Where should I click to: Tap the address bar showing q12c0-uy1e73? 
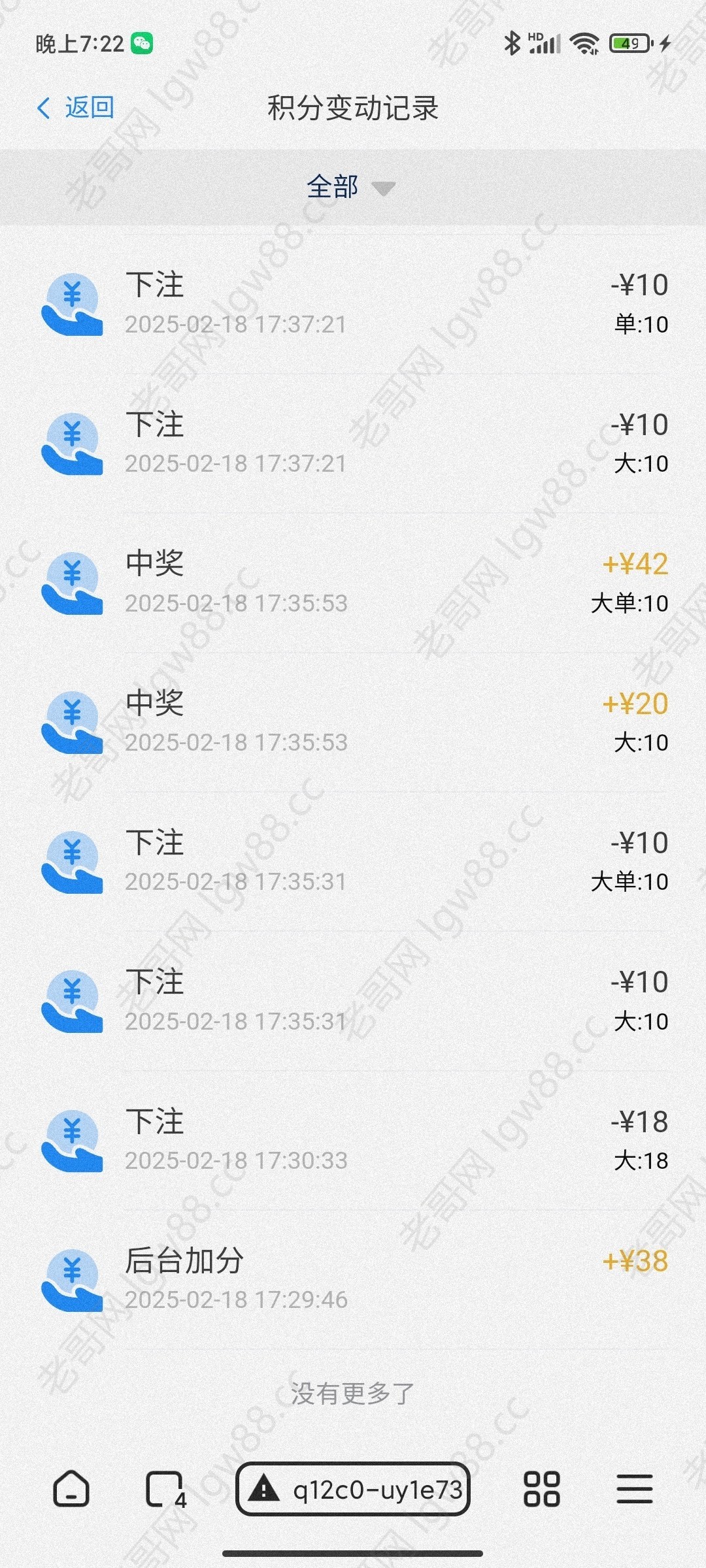coord(353,1489)
